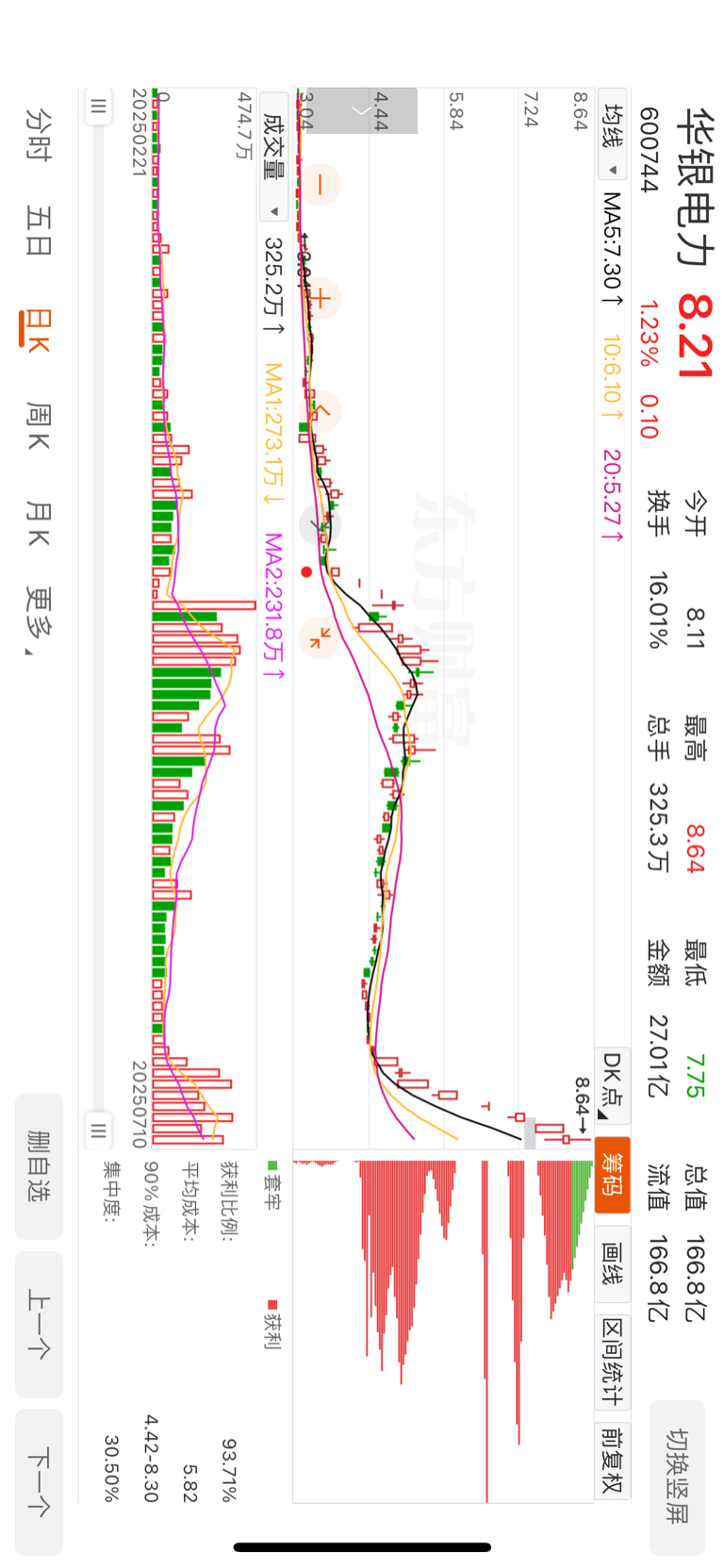Switch to the 分时 chart
The height and width of the screenshot is (1568, 724).
tap(39, 134)
